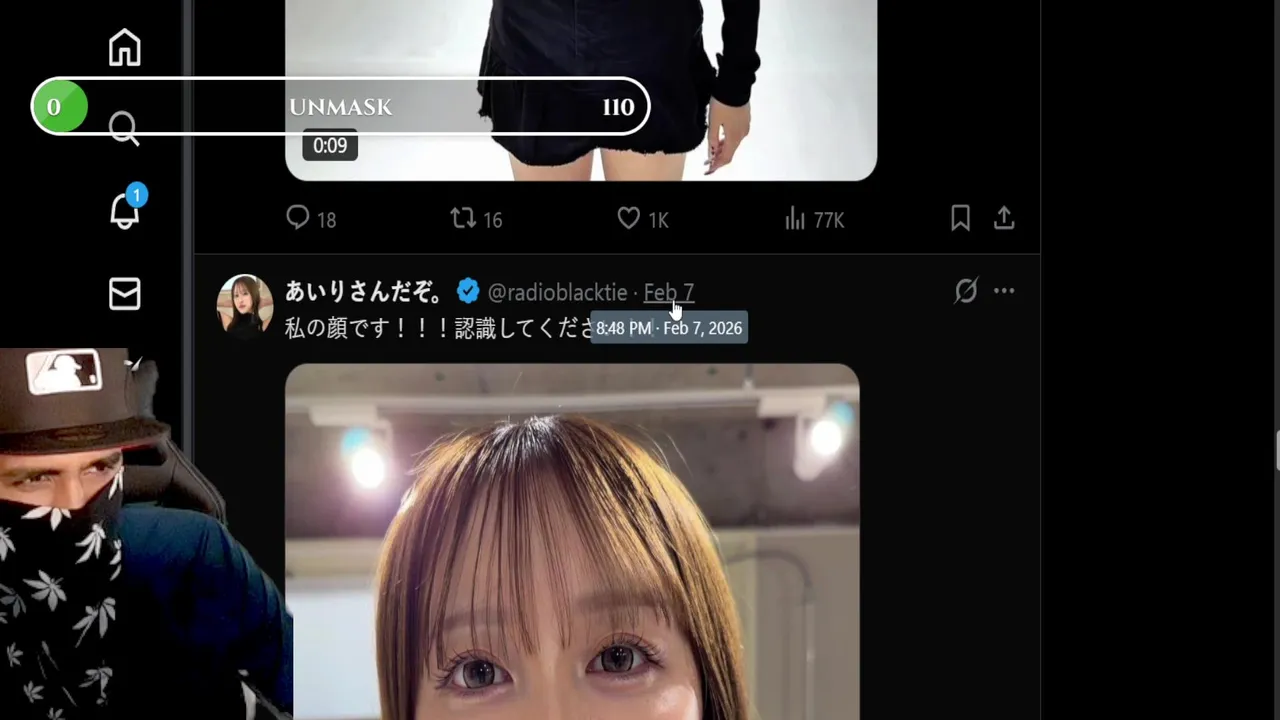
Task: Open the @radioblacktie handle link
Action: coord(556,292)
